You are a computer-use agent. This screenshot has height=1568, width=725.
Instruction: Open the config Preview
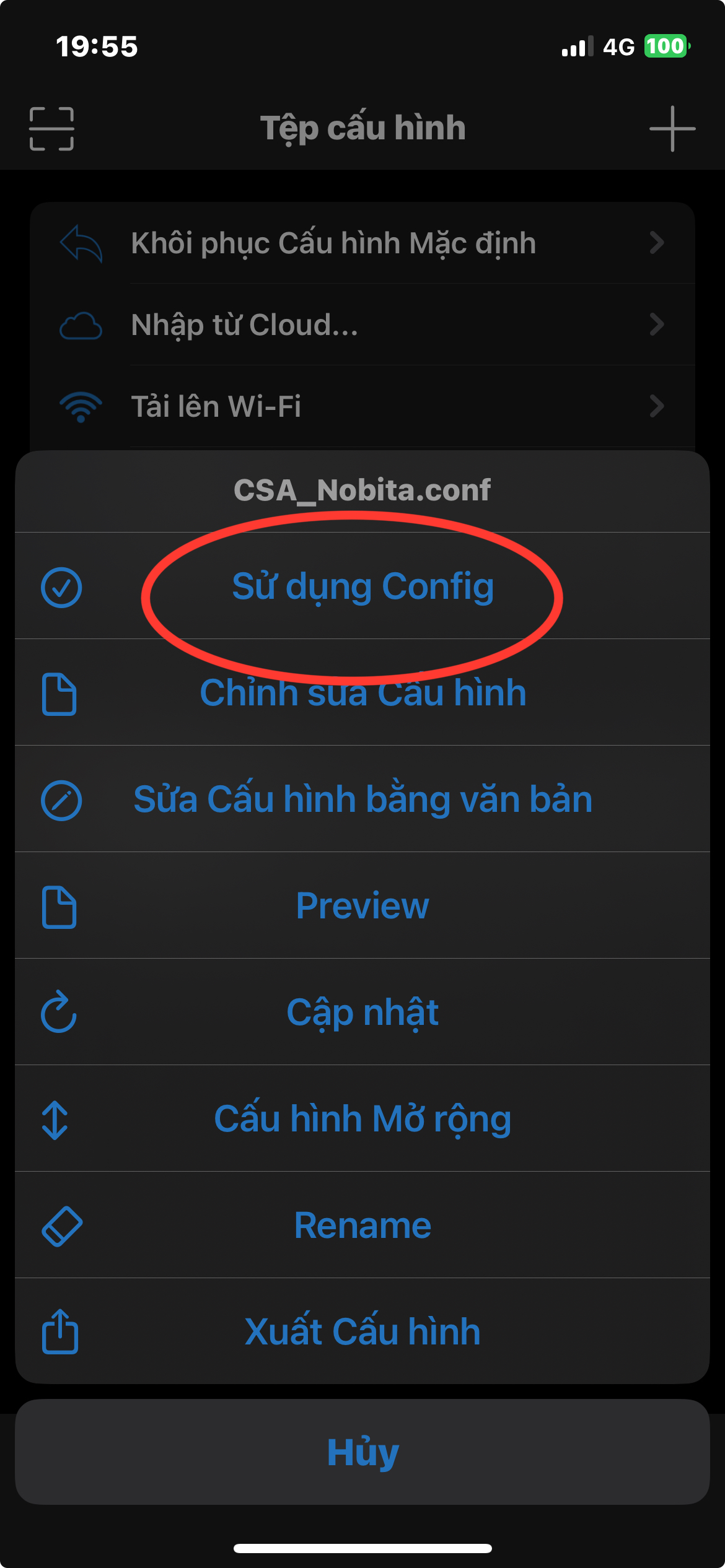[362, 905]
